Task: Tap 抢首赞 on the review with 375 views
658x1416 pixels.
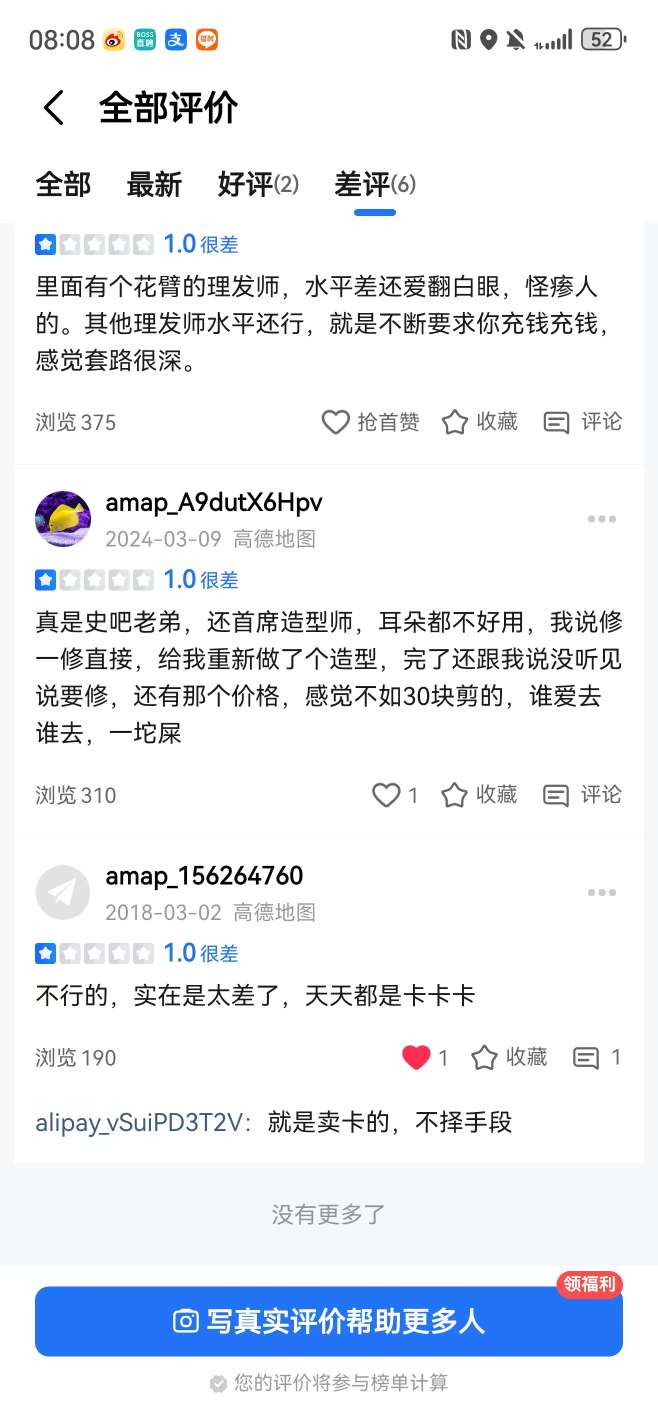Action: pyautogui.click(x=370, y=422)
